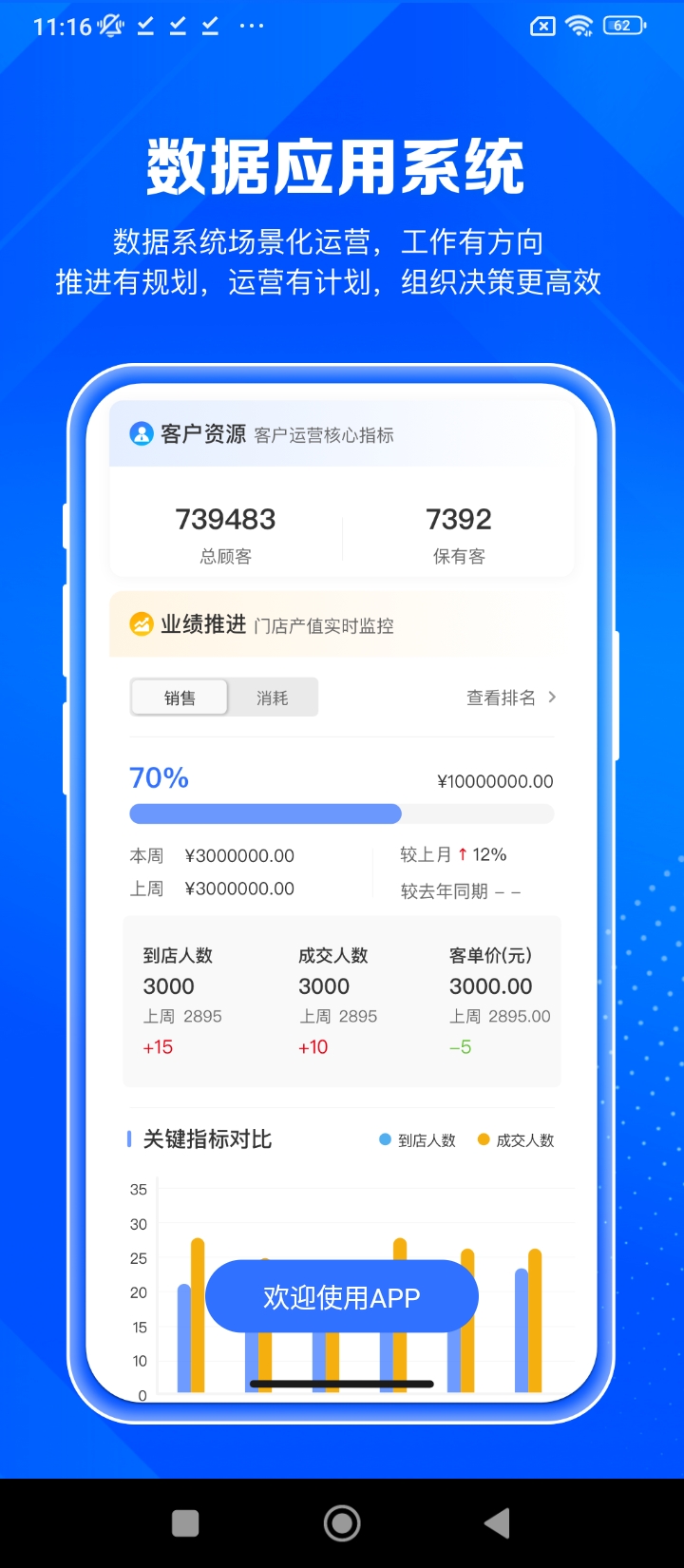Return to the home screen via the home button

pos(342,1523)
